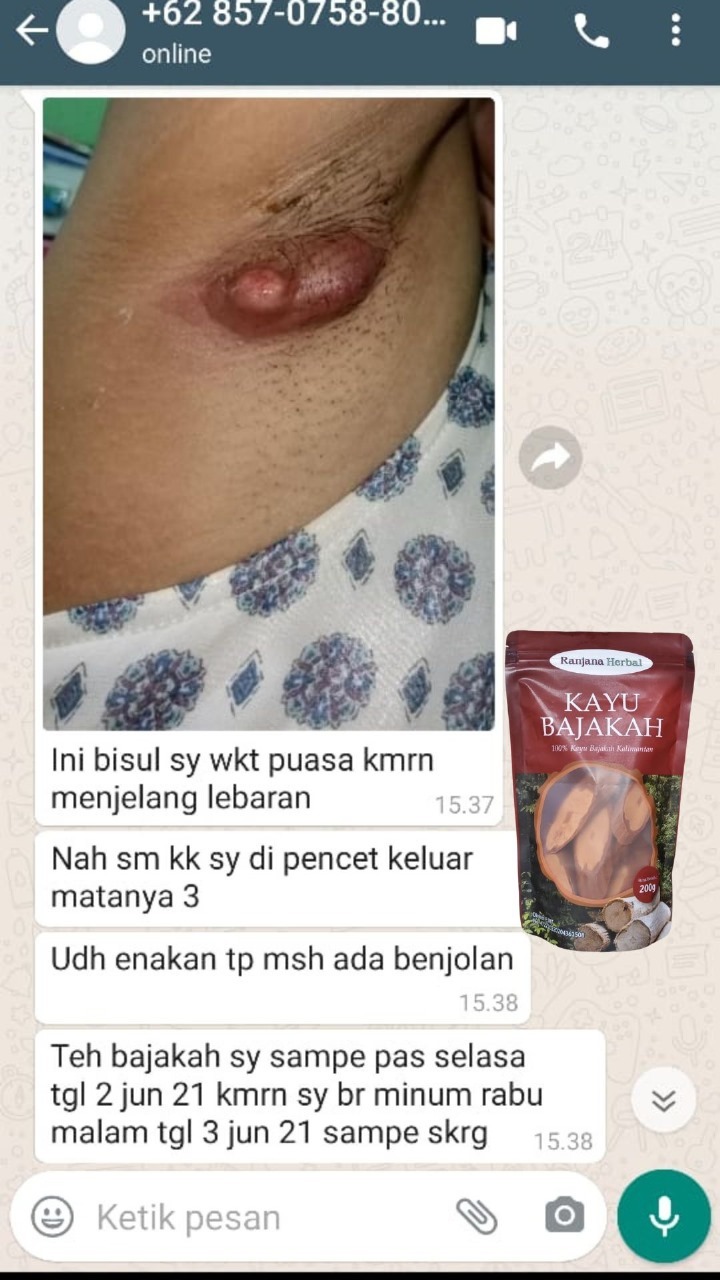Open contact info for +62 857-0758-80…
The width and height of the screenshot is (720, 1280).
pyautogui.click(x=290, y=30)
